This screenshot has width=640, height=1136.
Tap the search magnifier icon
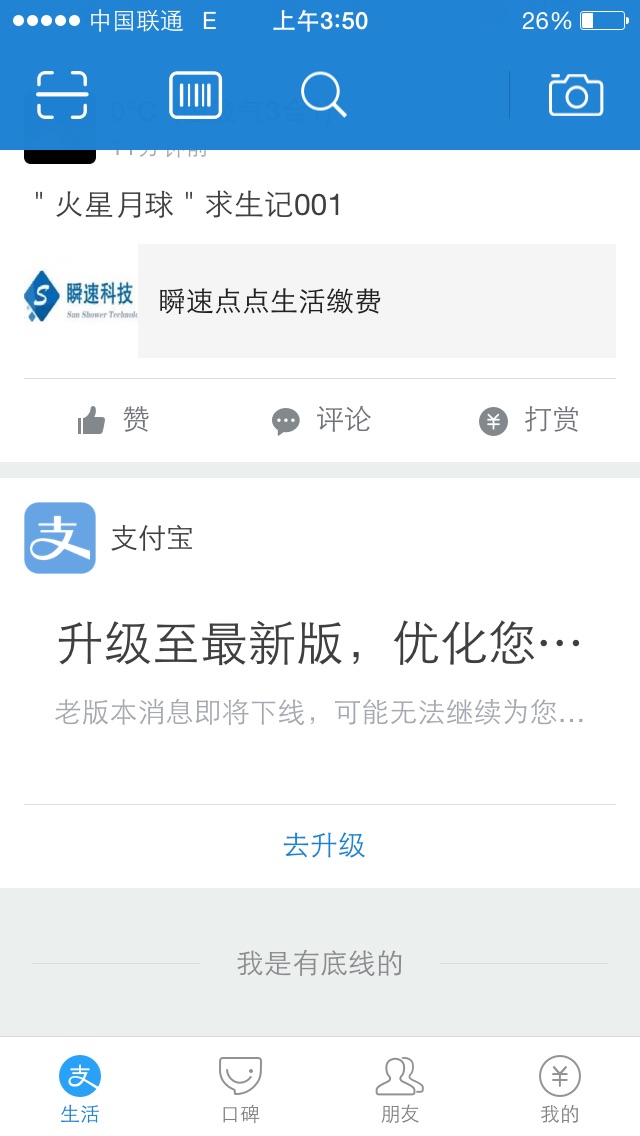[x=323, y=96]
